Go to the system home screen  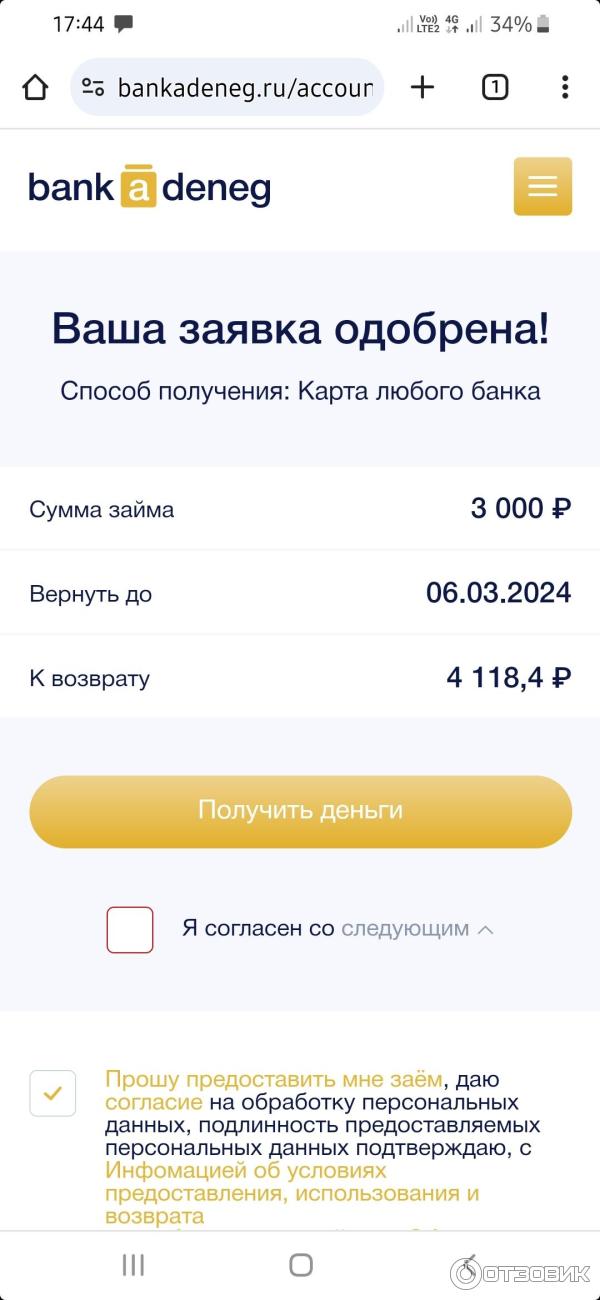[x=300, y=1265]
